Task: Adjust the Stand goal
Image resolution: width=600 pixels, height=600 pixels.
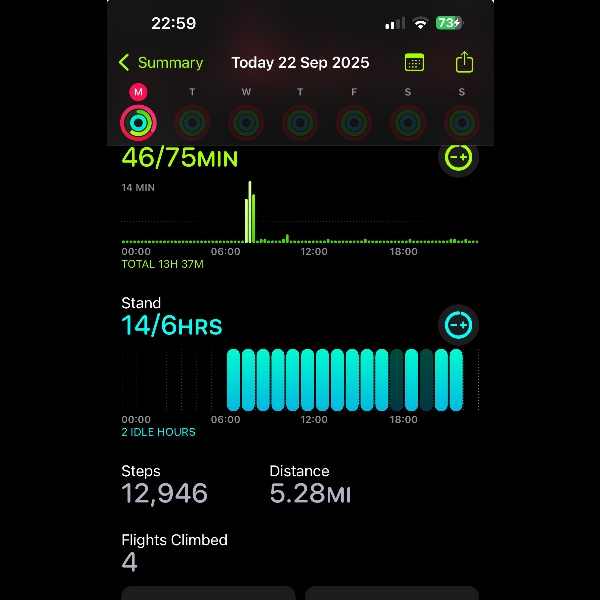Action: pos(458,325)
